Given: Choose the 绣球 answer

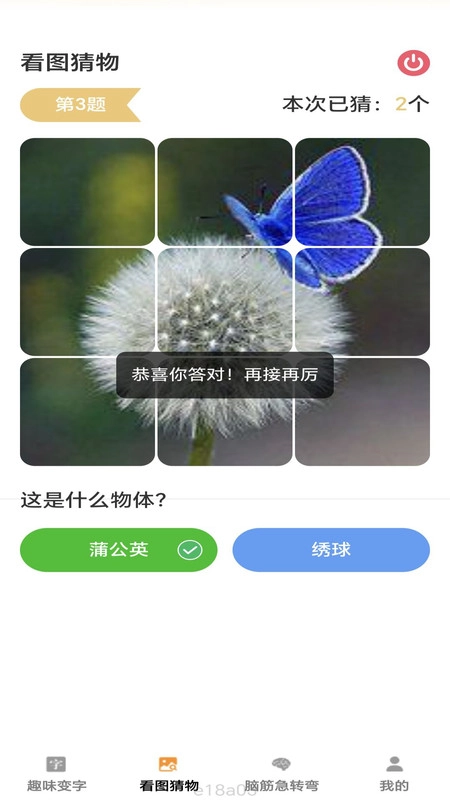Looking at the screenshot, I should tap(331, 550).
